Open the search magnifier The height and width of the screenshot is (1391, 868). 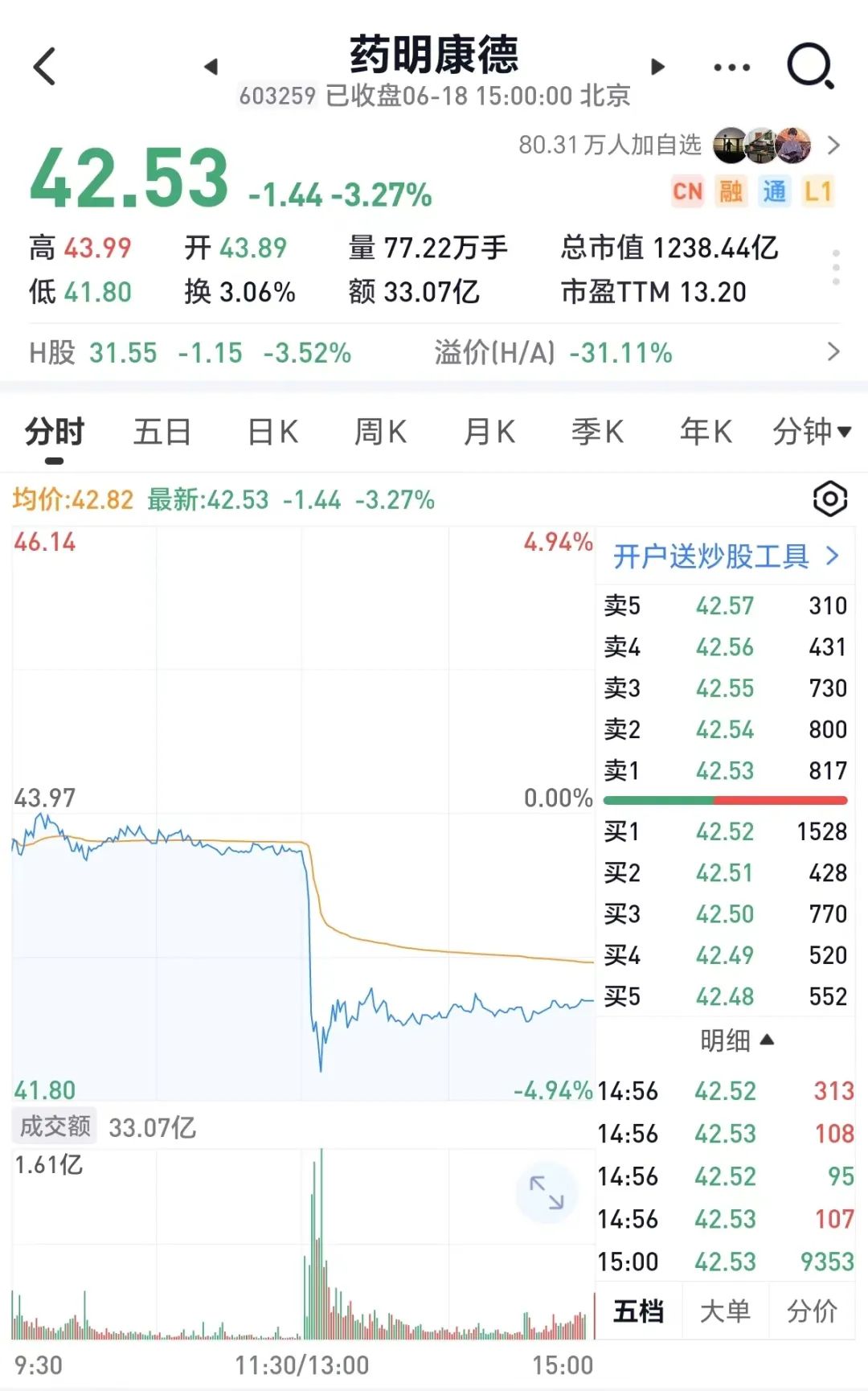[x=810, y=66]
